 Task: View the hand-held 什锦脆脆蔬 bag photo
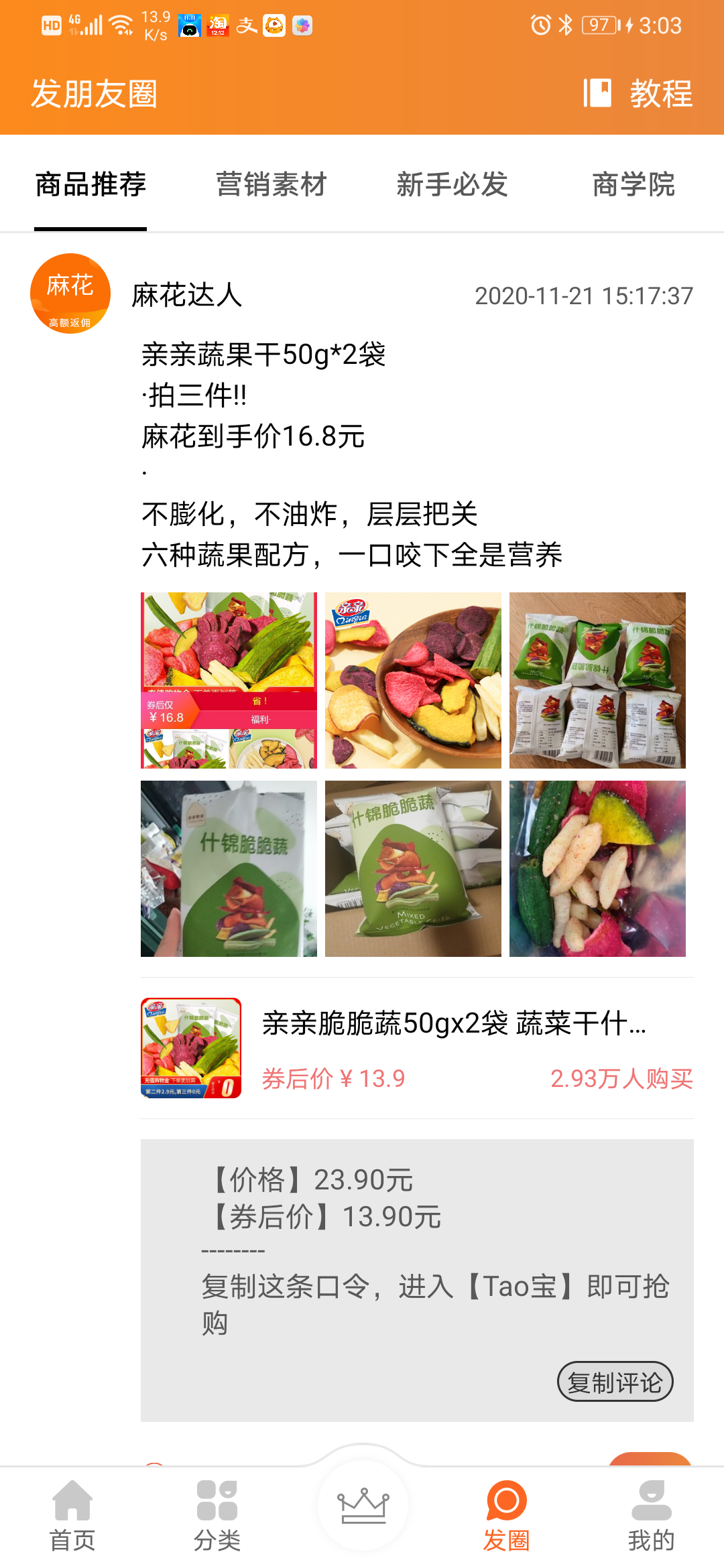229,868
